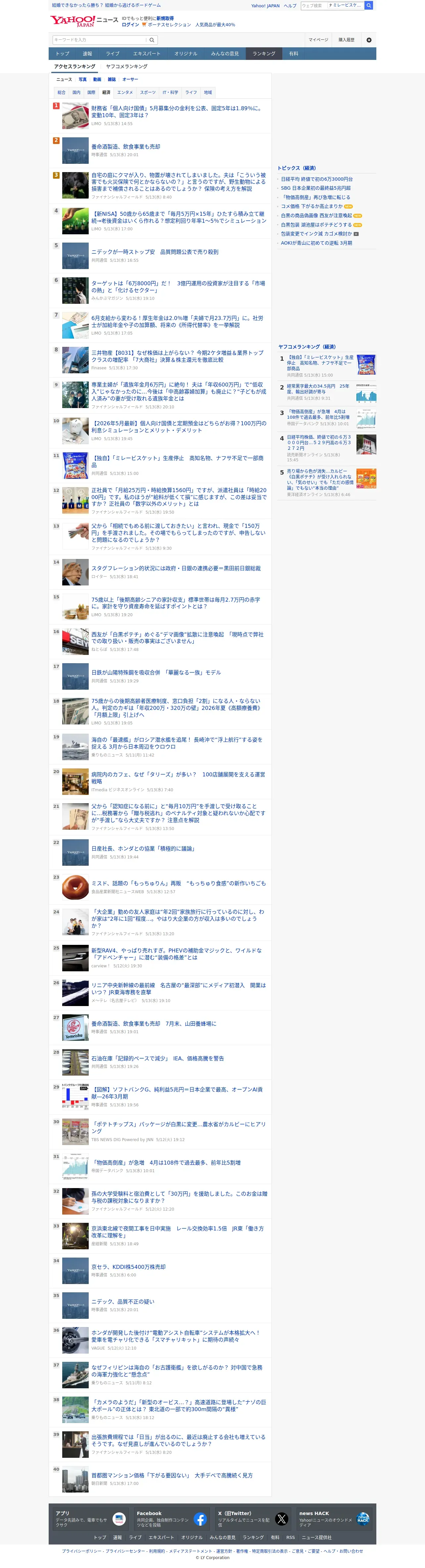Open the Facebook footer card
The height and width of the screenshot is (1568, 425).
coord(171,1519)
